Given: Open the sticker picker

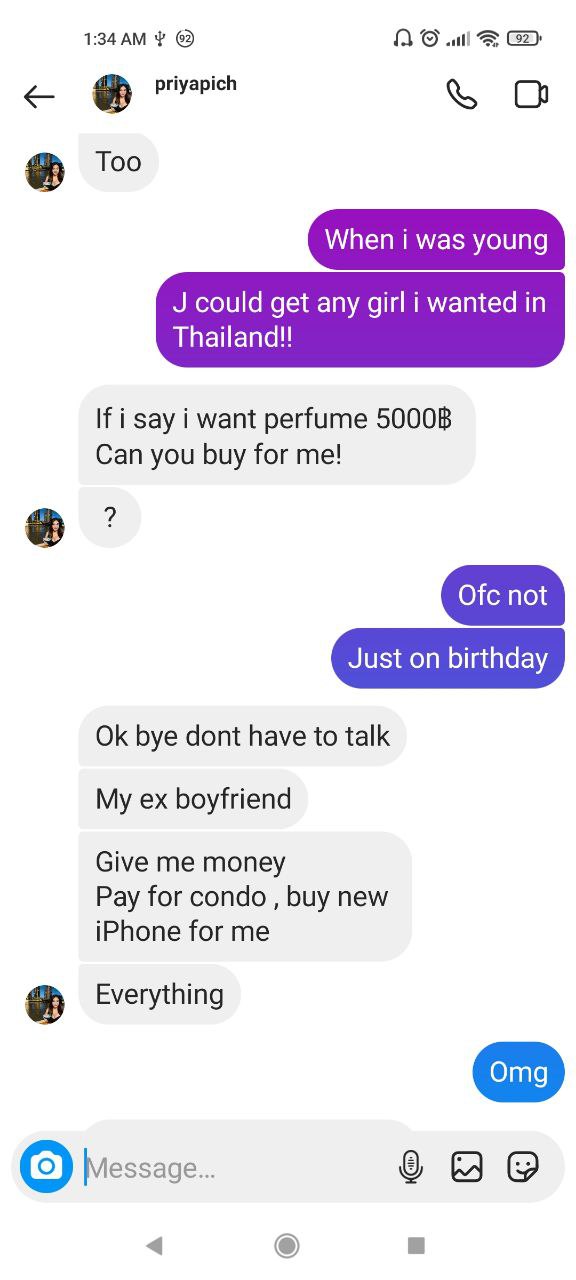Looking at the screenshot, I should tap(523, 1166).
